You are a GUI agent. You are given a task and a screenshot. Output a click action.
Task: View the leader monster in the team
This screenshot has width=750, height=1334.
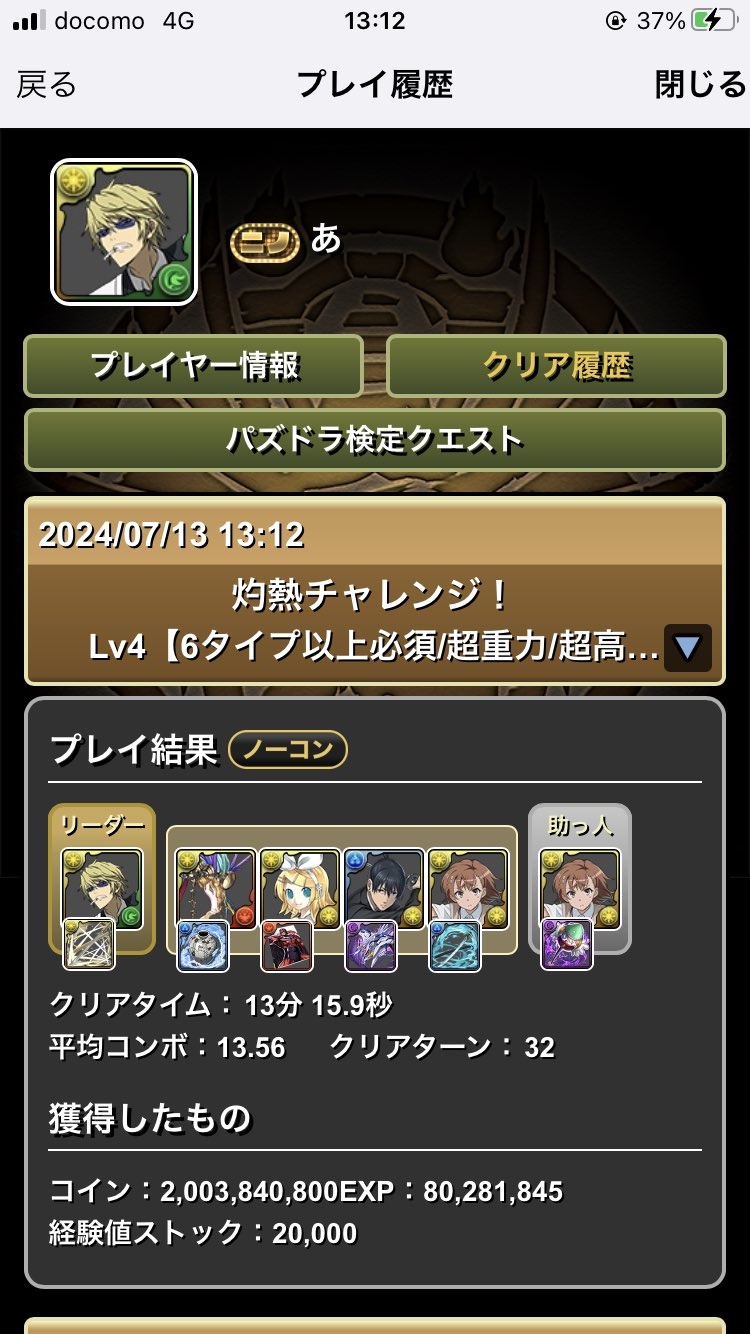tap(102, 888)
